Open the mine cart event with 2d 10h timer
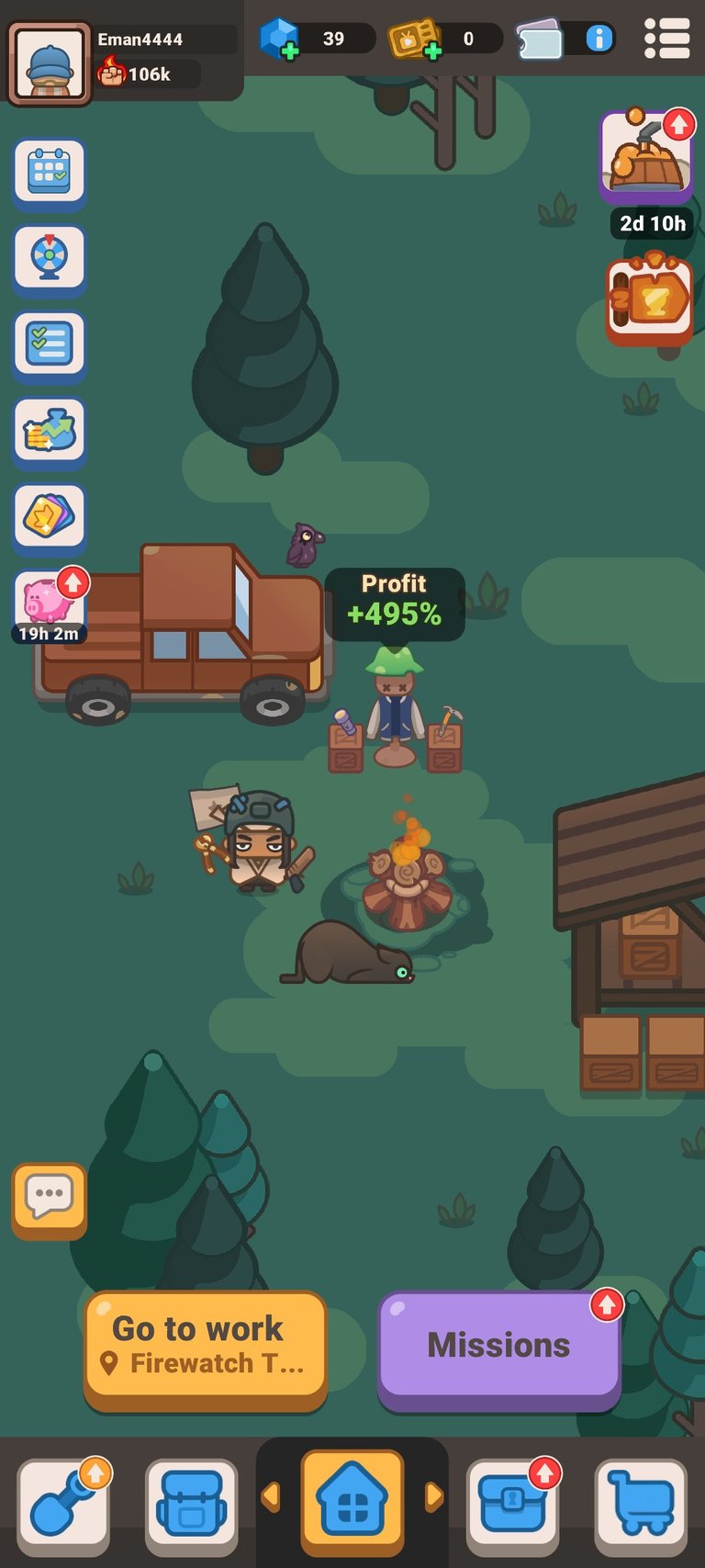Viewport: 705px width, 1568px height. pos(646,156)
